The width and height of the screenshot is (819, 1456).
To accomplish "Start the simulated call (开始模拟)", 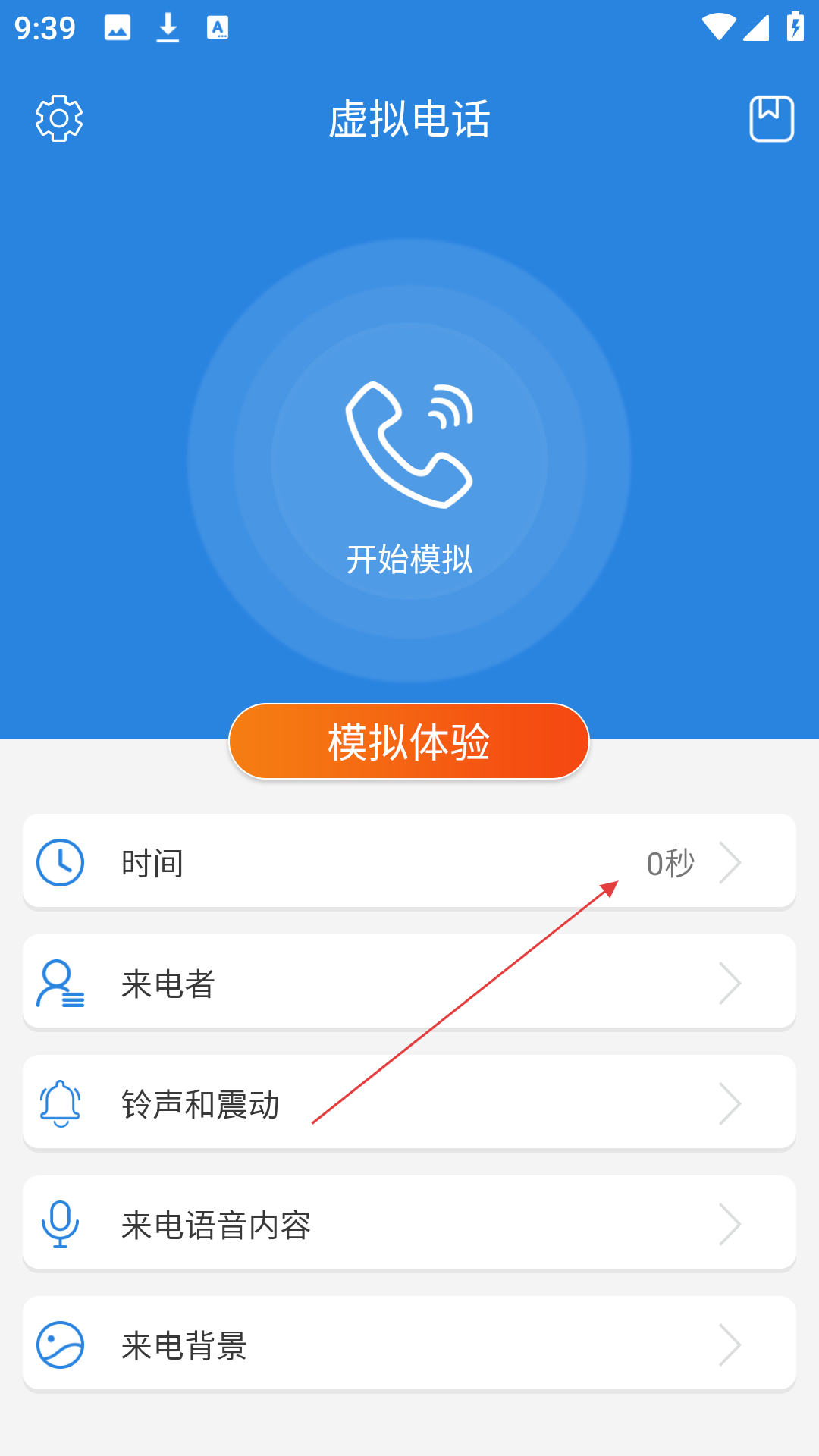I will pos(409,461).
